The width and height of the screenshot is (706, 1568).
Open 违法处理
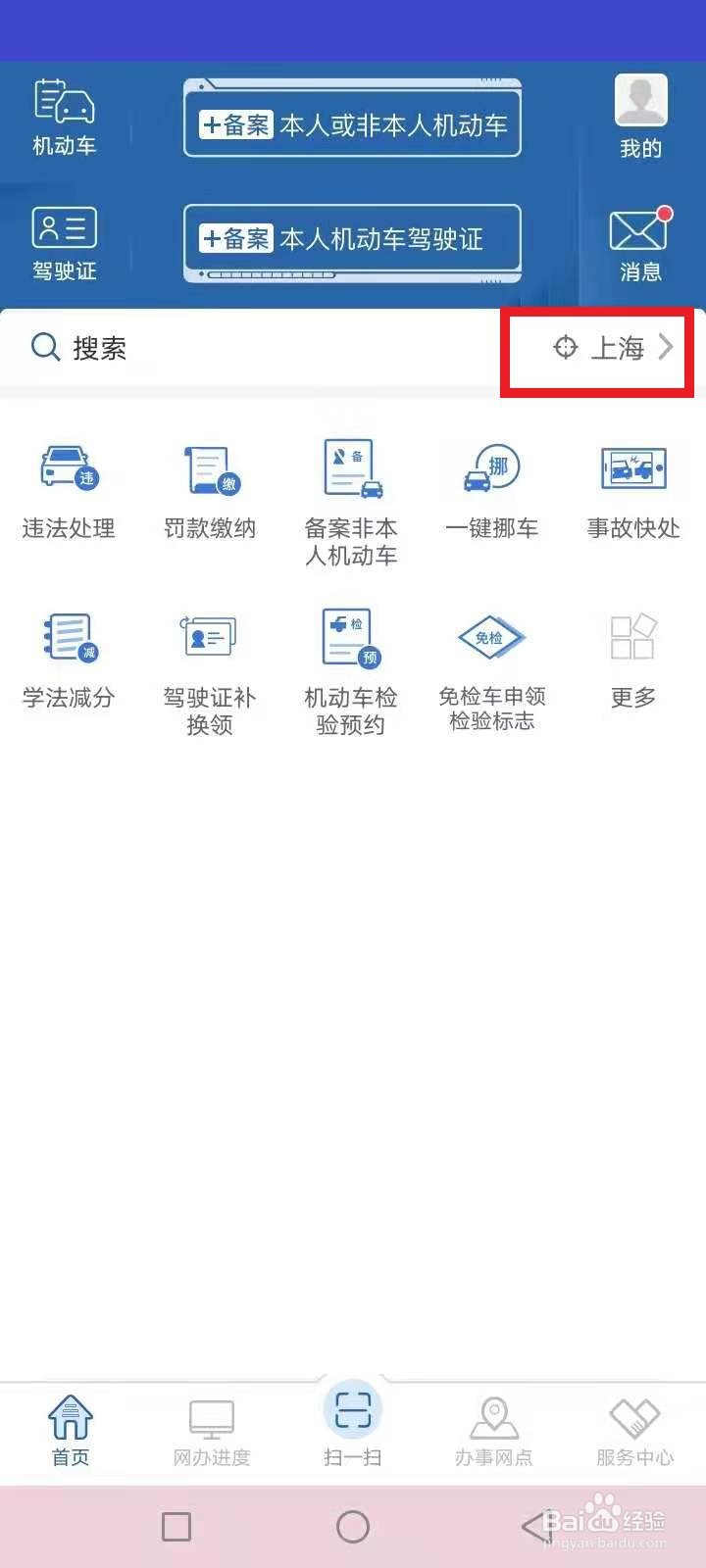68,491
